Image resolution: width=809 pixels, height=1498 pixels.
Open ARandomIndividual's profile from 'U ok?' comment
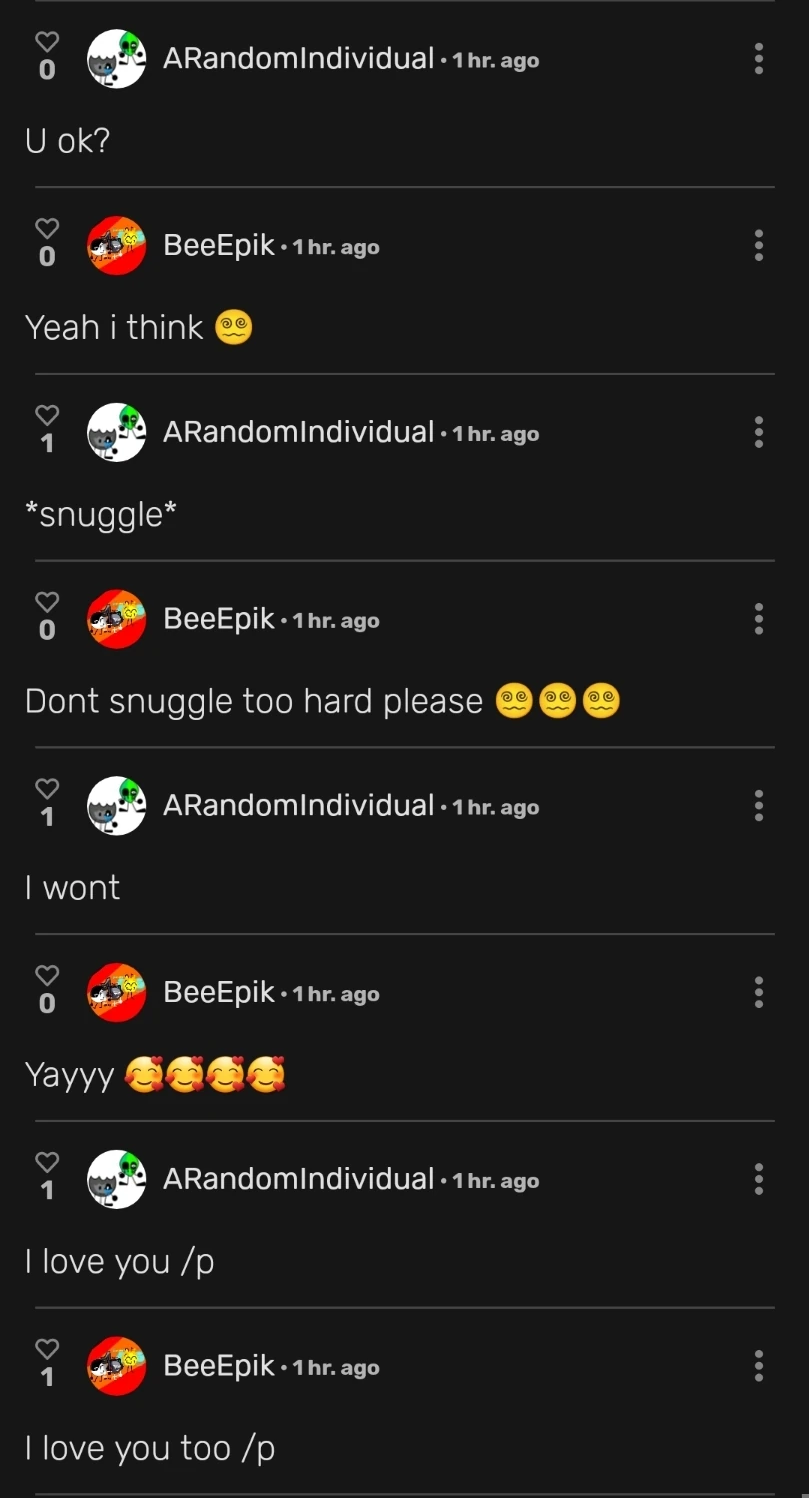coord(298,59)
